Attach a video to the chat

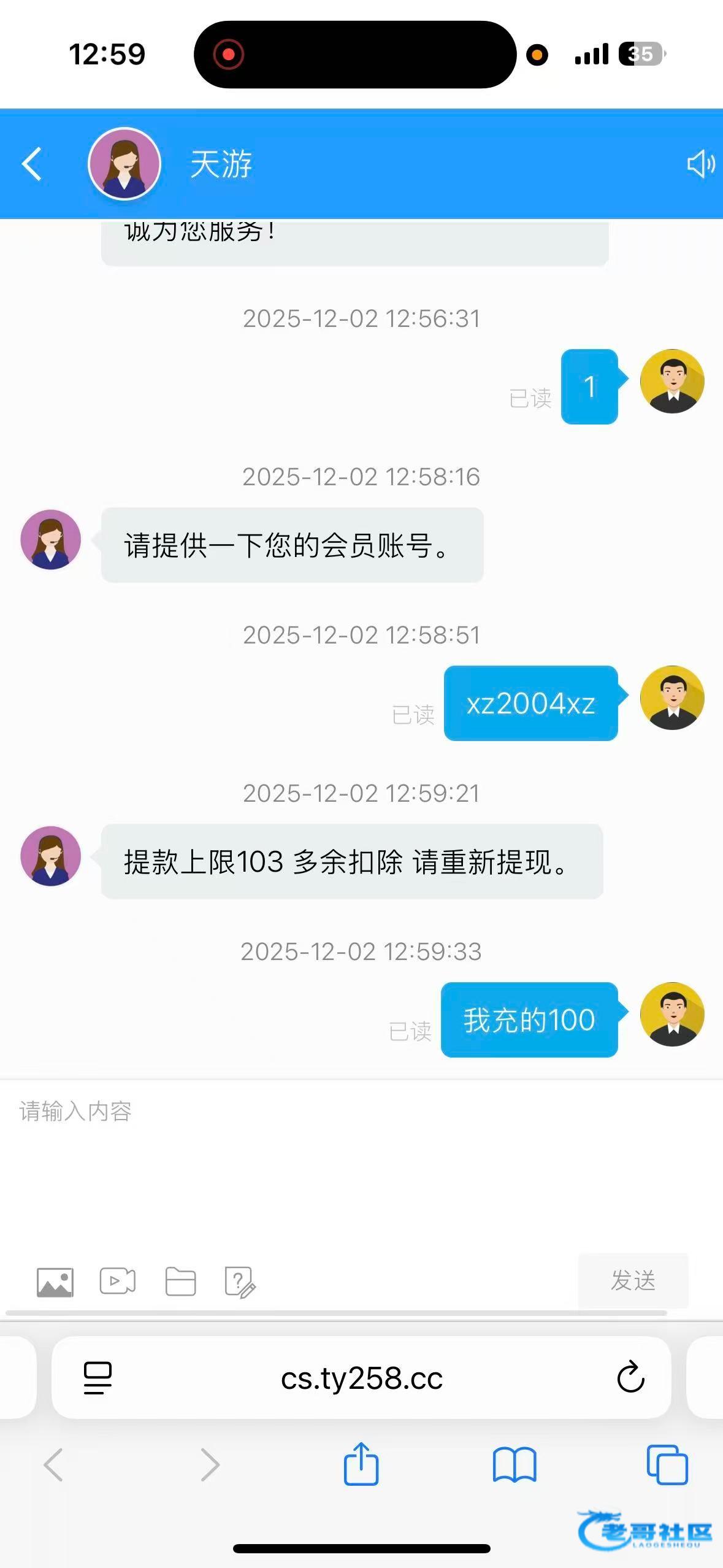[x=118, y=1281]
